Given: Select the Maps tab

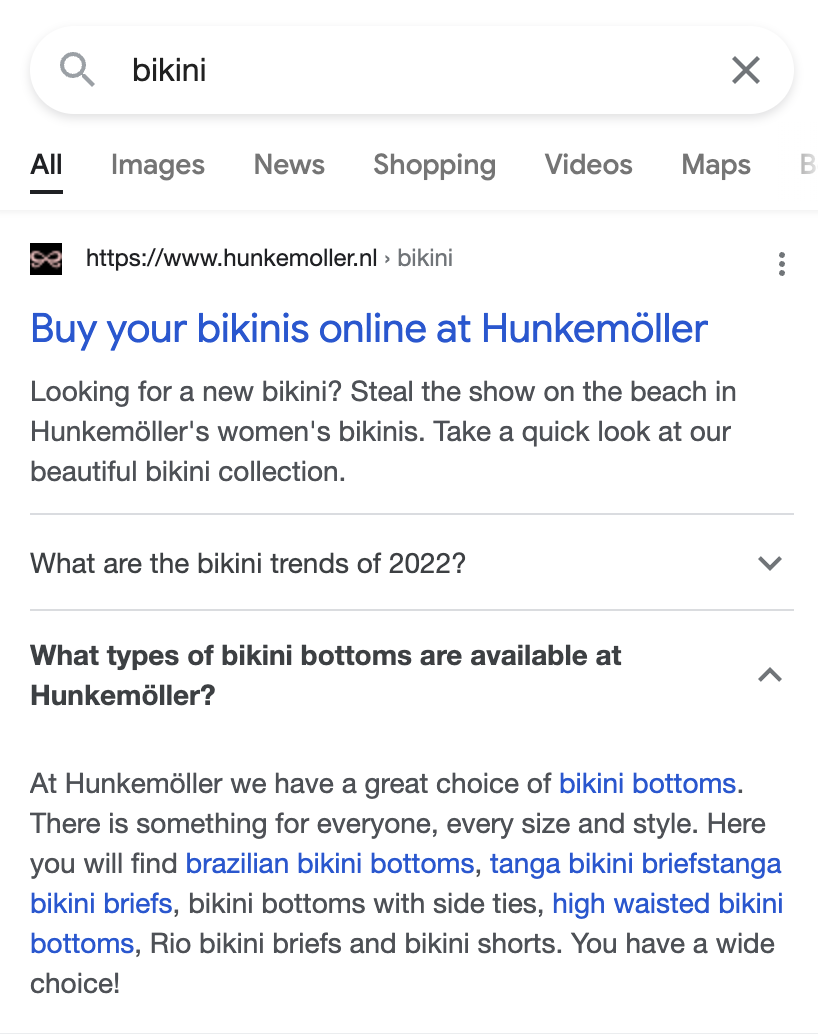Looking at the screenshot, I should click(715, 165).
